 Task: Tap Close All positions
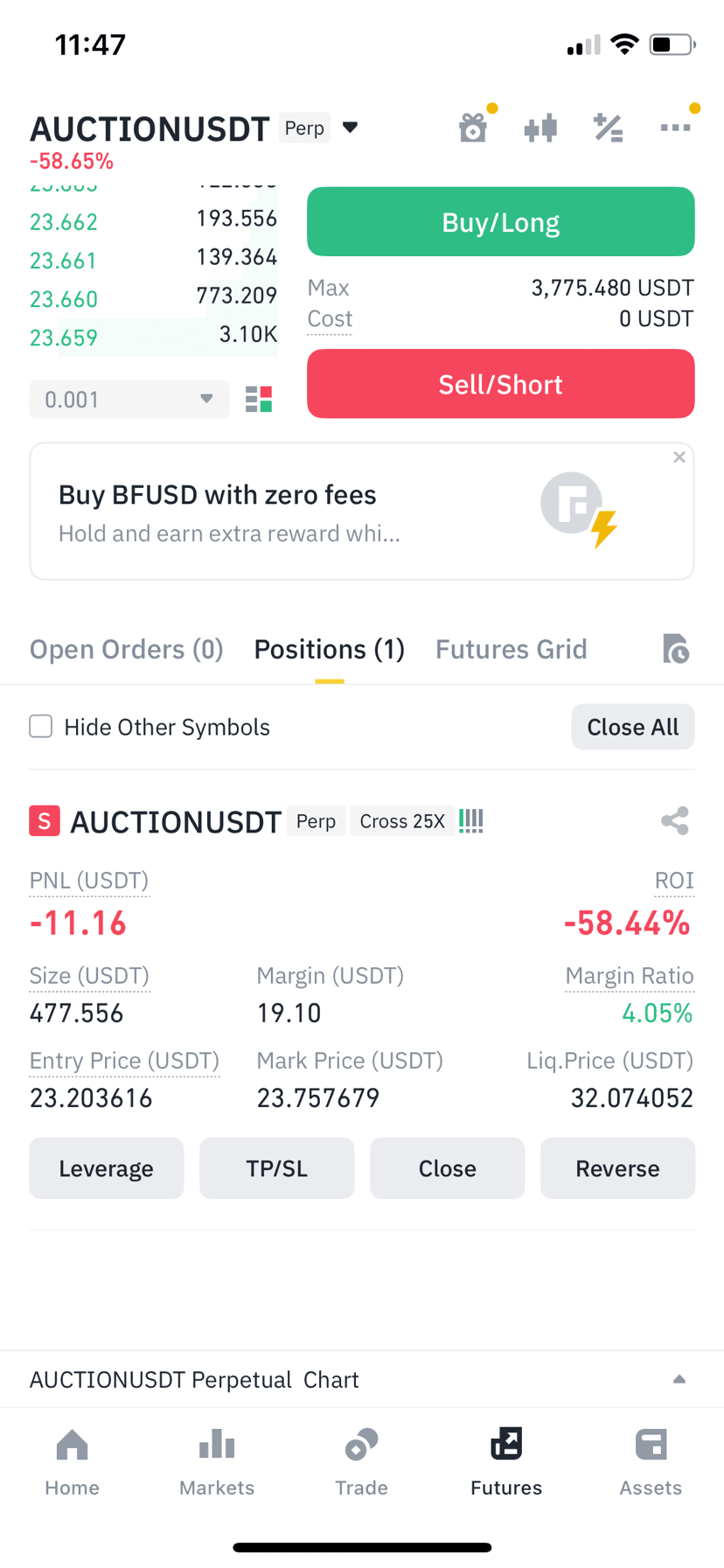click(x=633, y=727)
